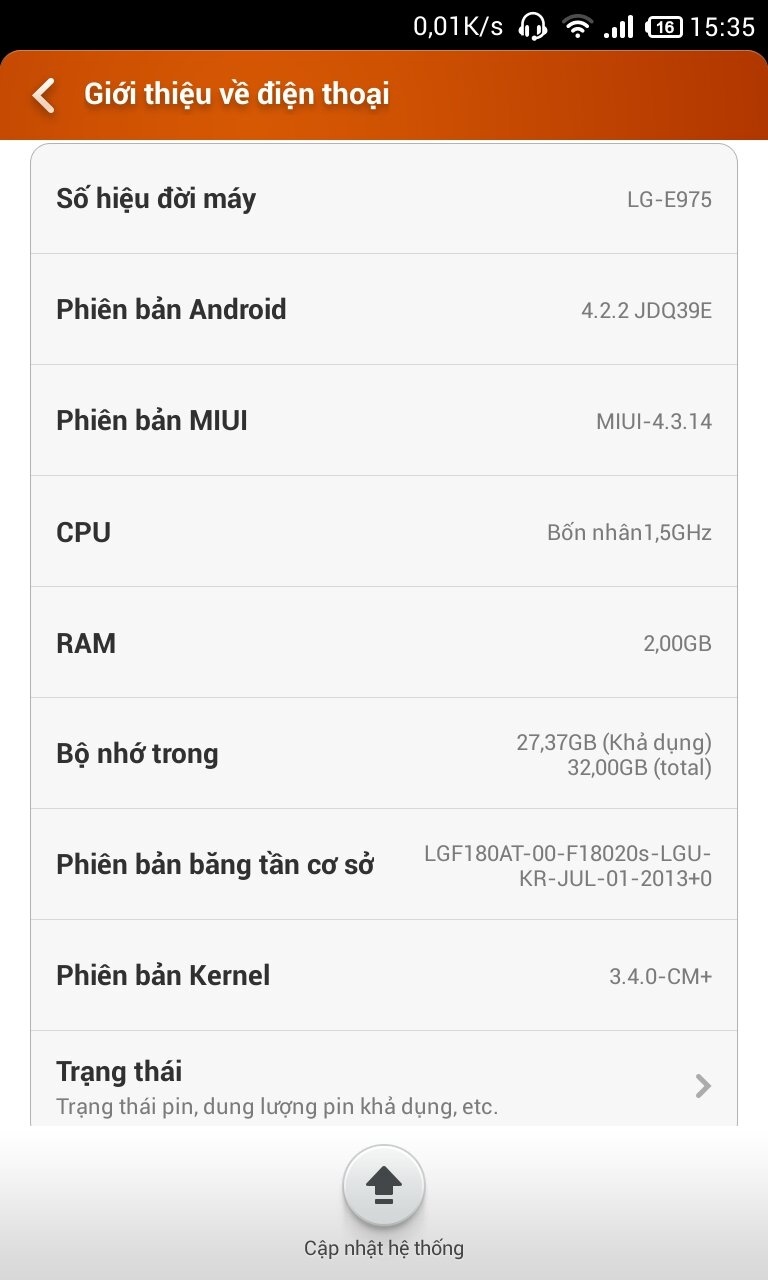768x1280 pixels.
Task: Tap the Cập nhật hệ thống button
Action: tap(384, 1187)
